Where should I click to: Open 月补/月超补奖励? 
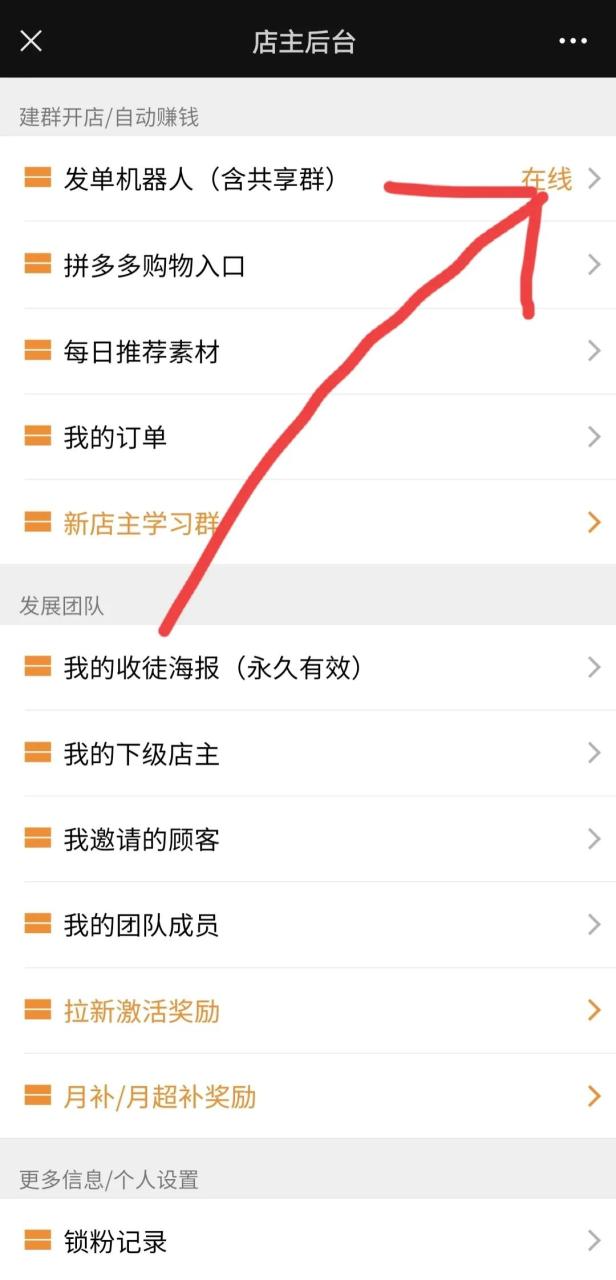160,1097
